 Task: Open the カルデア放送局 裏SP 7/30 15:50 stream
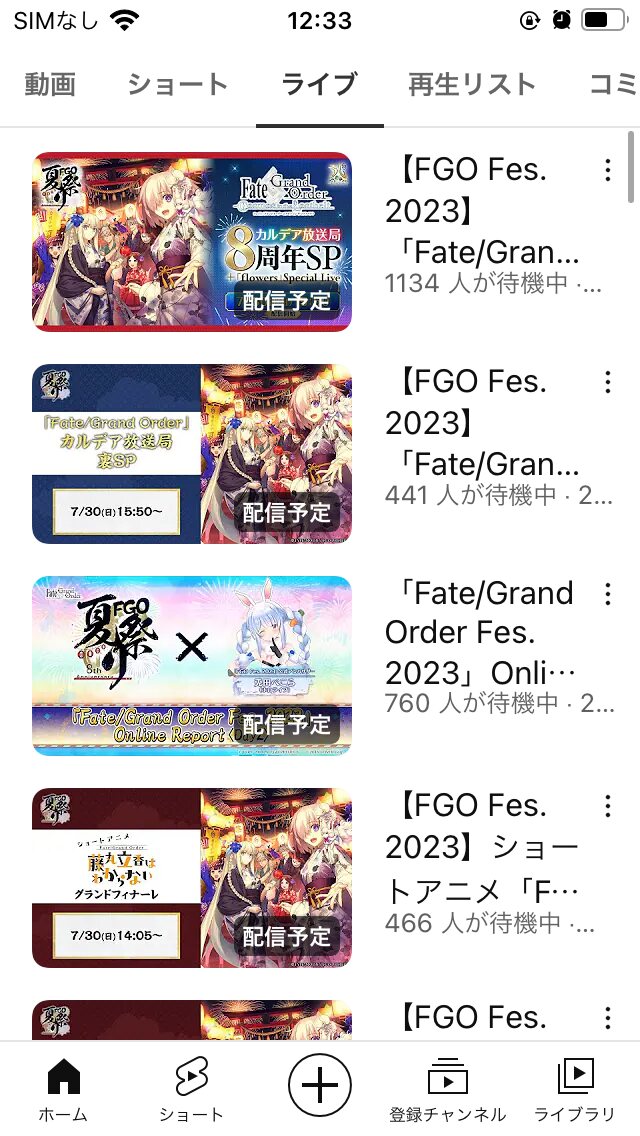click(192, 454)
